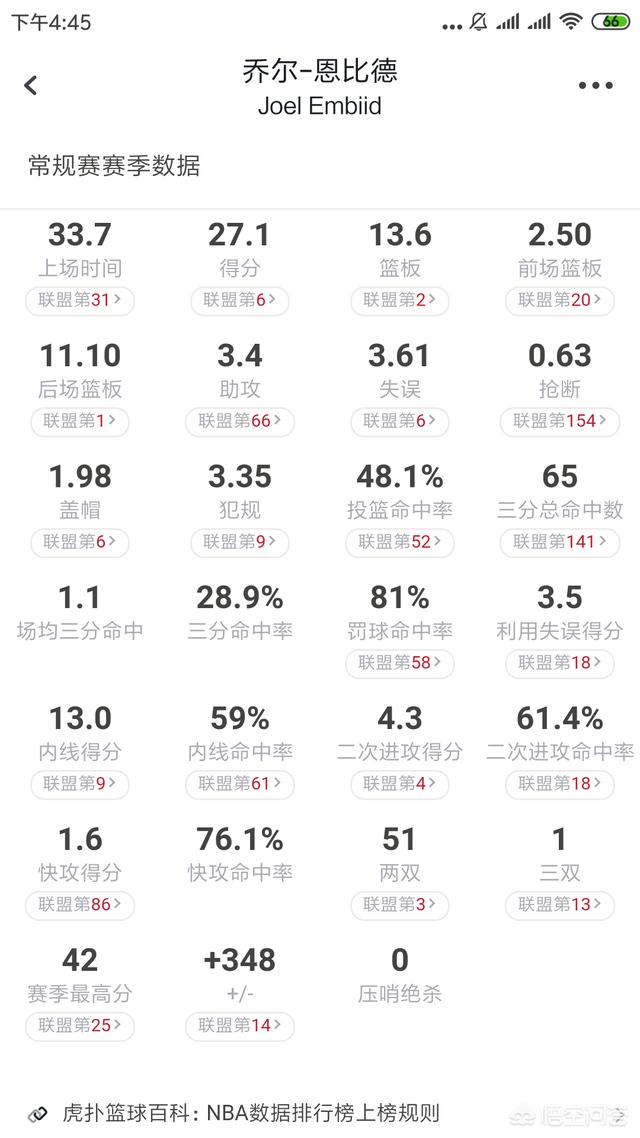Check 赛季最高分 ranking 联盟第25
Screen dimensions: 640x1138
(x=80, y=1026)
